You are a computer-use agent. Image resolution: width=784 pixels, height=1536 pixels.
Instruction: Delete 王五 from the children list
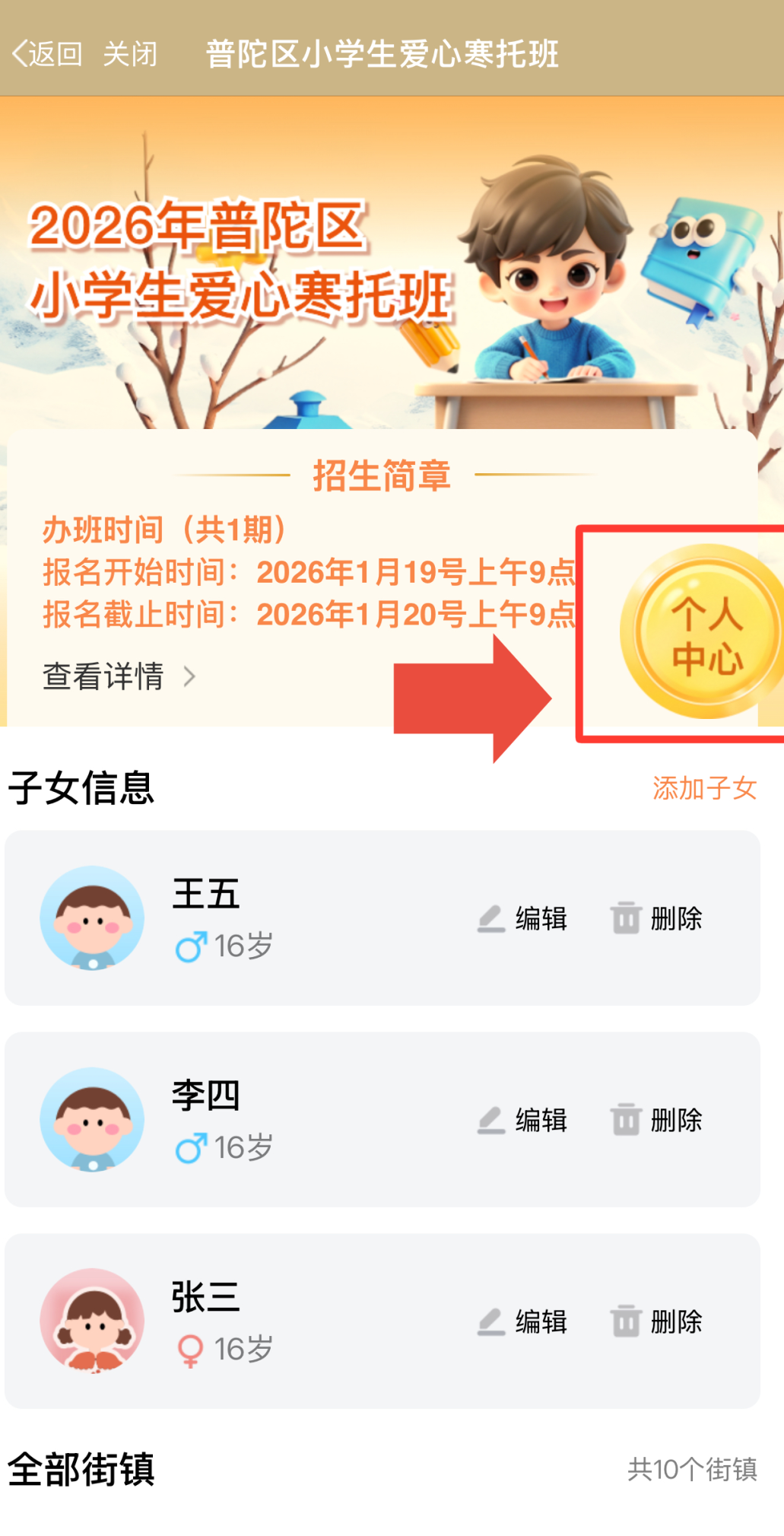(x=656, y=918)
